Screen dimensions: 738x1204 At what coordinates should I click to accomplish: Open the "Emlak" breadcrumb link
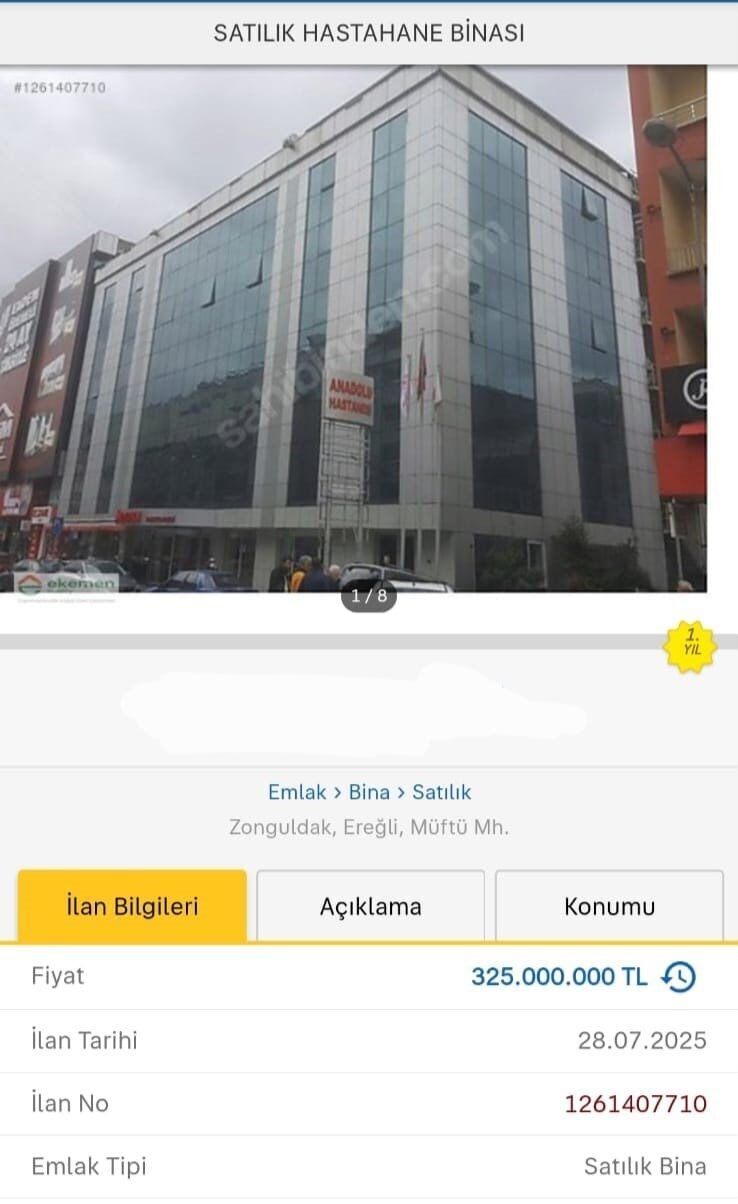coord(296,792)
